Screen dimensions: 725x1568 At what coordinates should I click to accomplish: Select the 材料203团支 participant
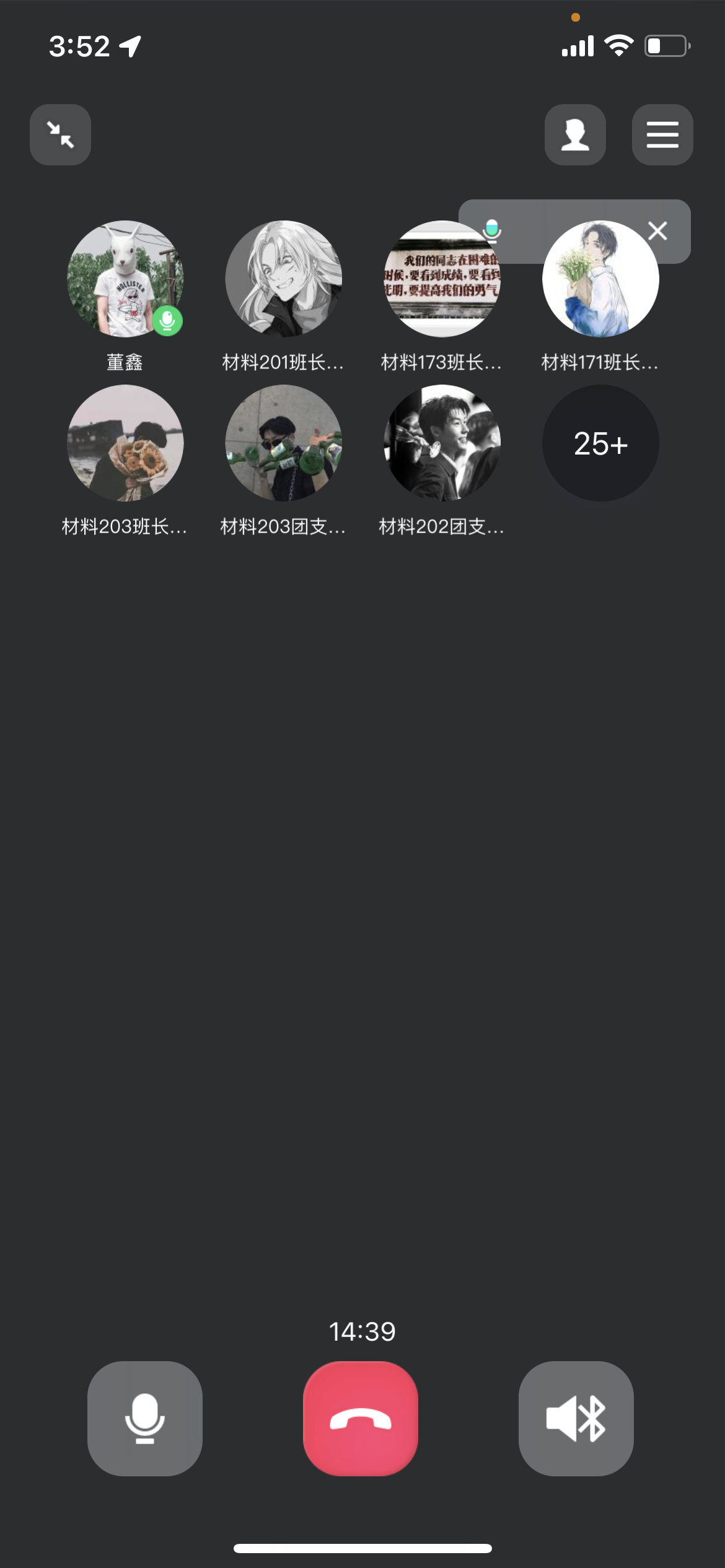[x=283, y=443]
